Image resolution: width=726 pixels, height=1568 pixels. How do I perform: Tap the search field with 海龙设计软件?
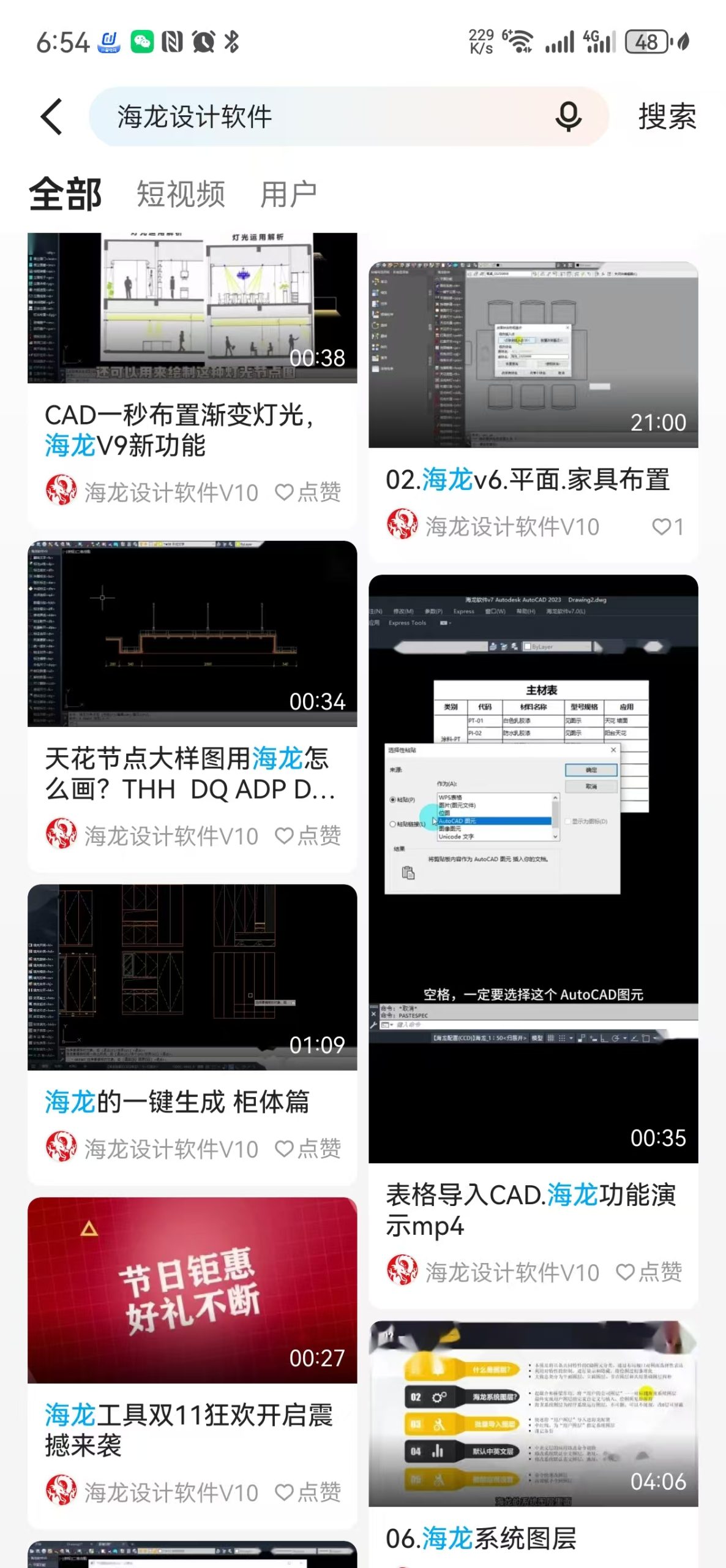[318, 116]
